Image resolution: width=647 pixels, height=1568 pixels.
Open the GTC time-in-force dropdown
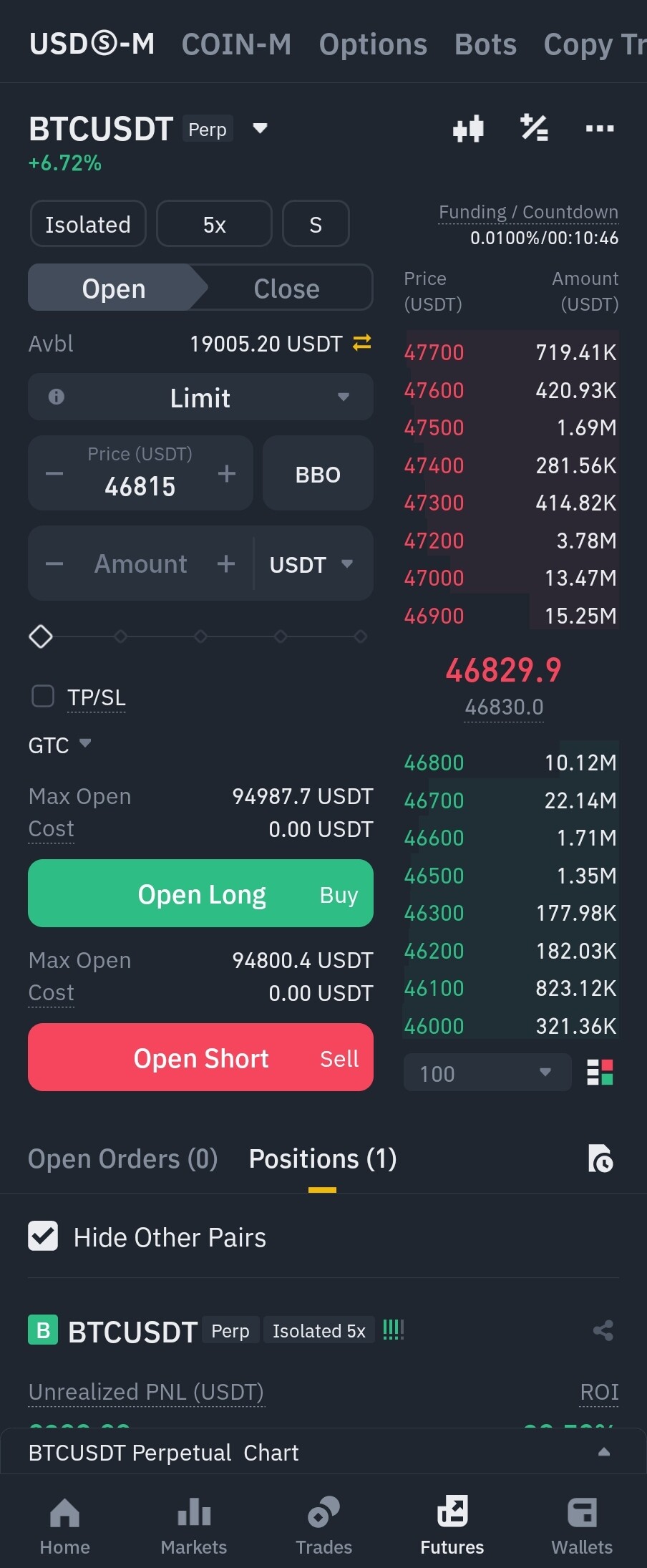[59, 745]
